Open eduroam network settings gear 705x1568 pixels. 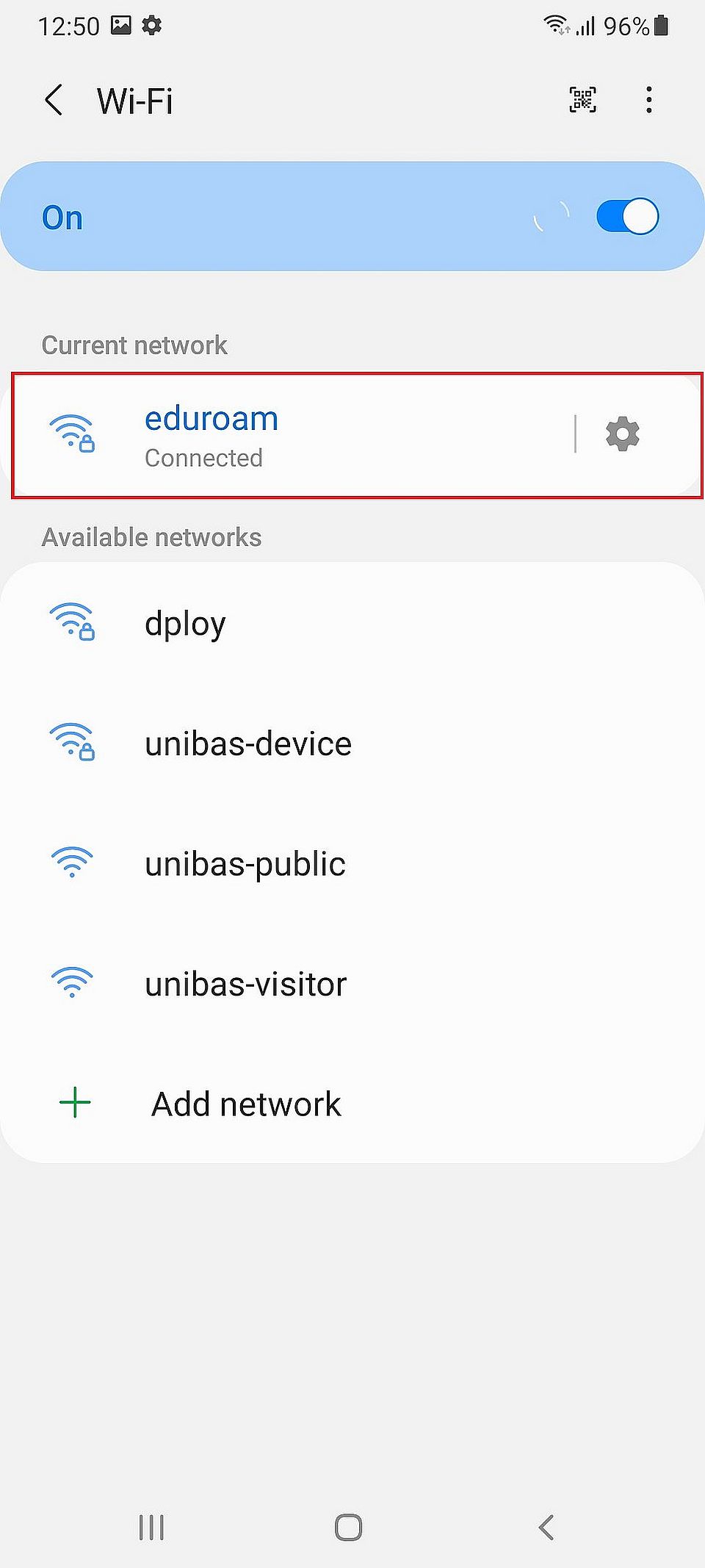tap(622, 434)
